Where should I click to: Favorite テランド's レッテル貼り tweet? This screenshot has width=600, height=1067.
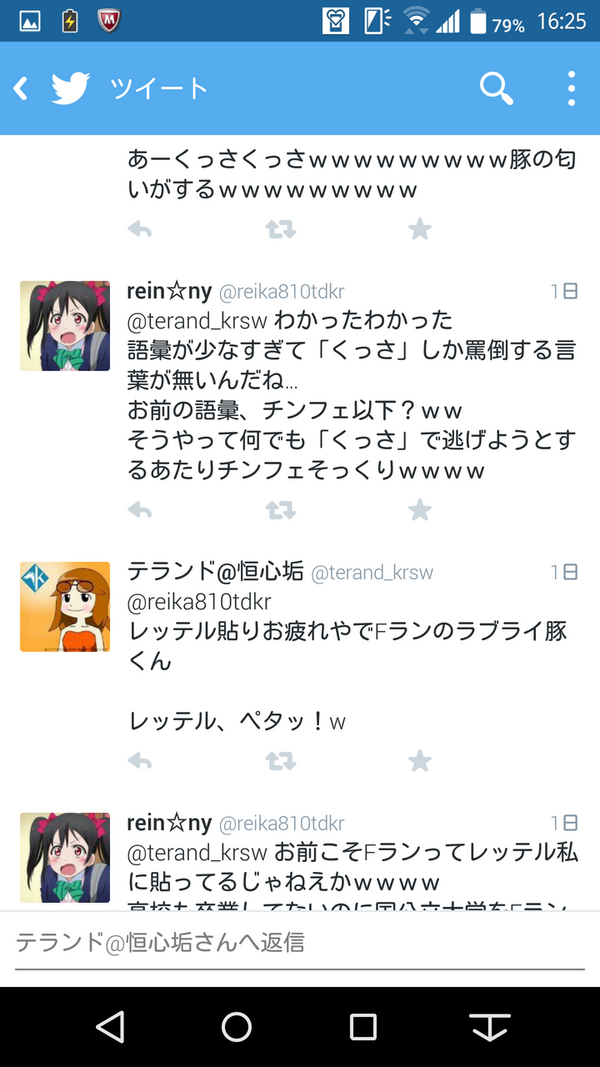[420, 760]
